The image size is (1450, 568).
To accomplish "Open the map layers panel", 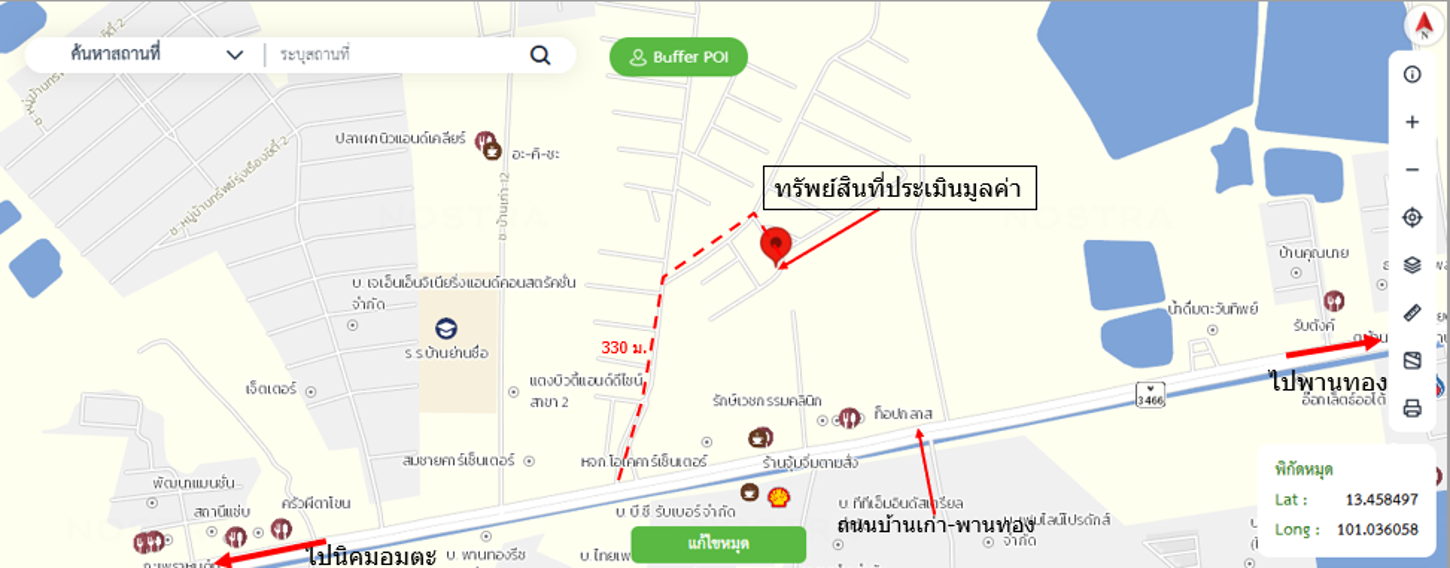I will click(x=1412, y=265).
